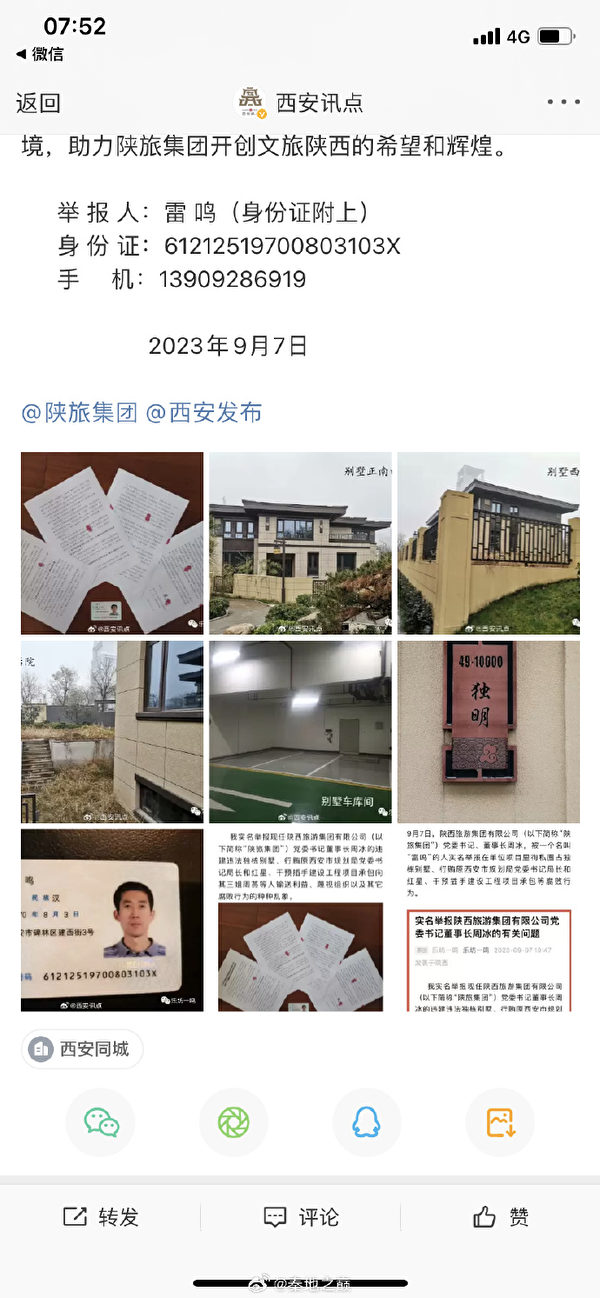Tap 返回 to go back
Viewport: 600px width, 1298px height.
(38, 103)
